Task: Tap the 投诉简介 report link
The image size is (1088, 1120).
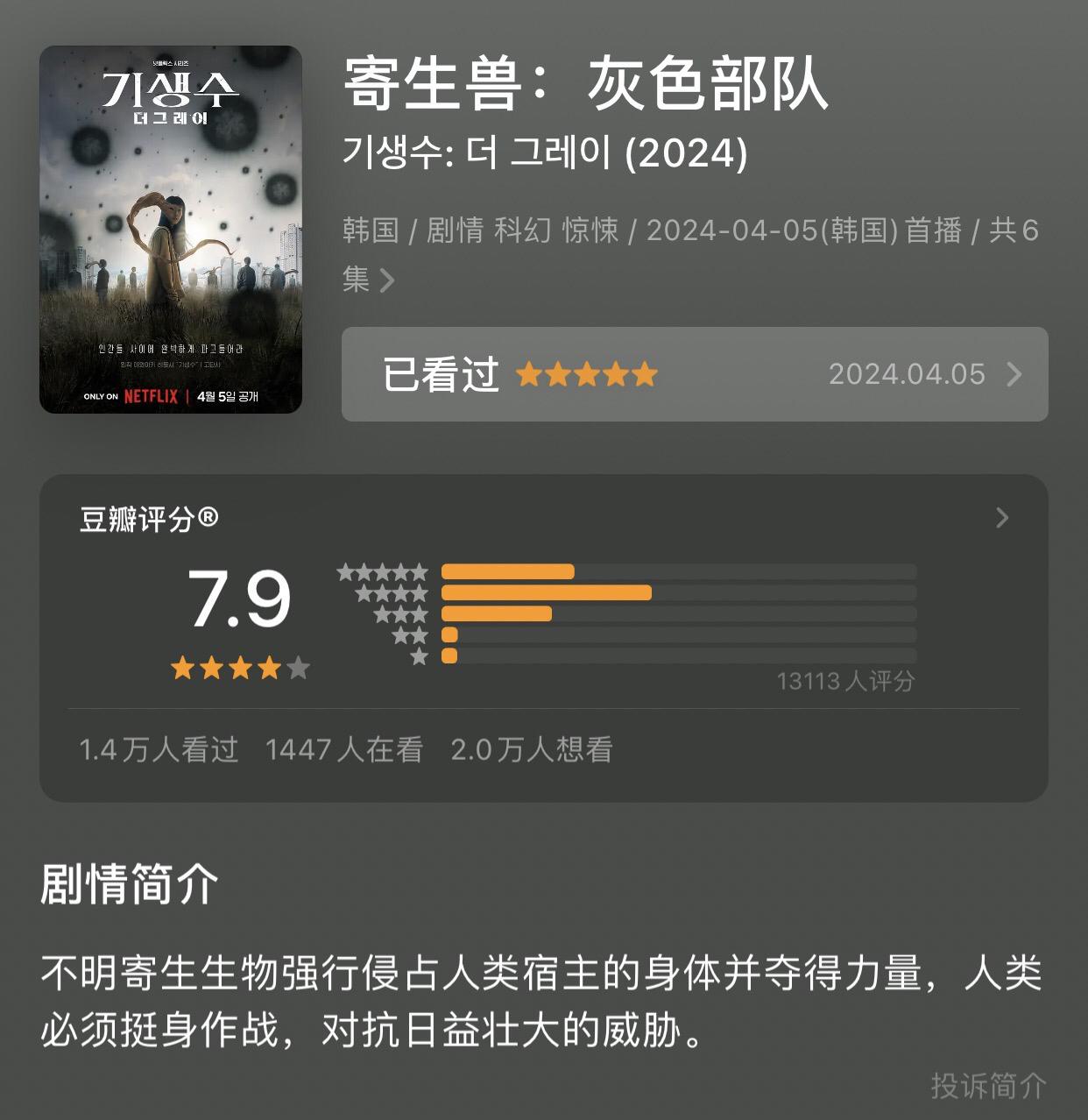Action: point(988,1086)
